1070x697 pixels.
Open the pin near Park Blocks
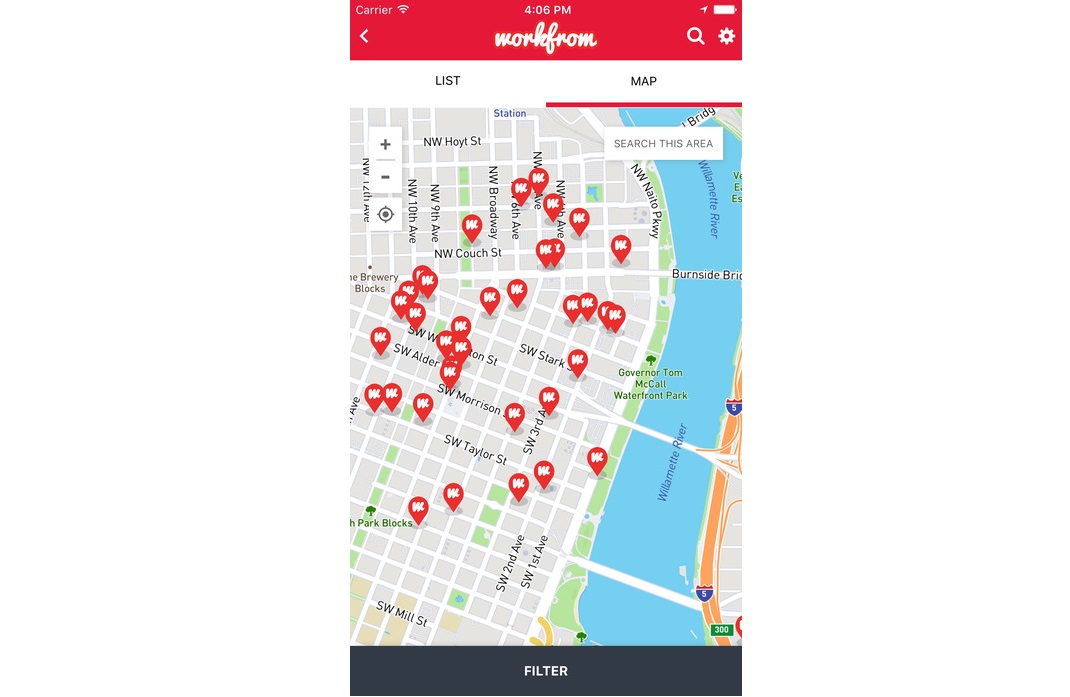(x=418, y=509)
